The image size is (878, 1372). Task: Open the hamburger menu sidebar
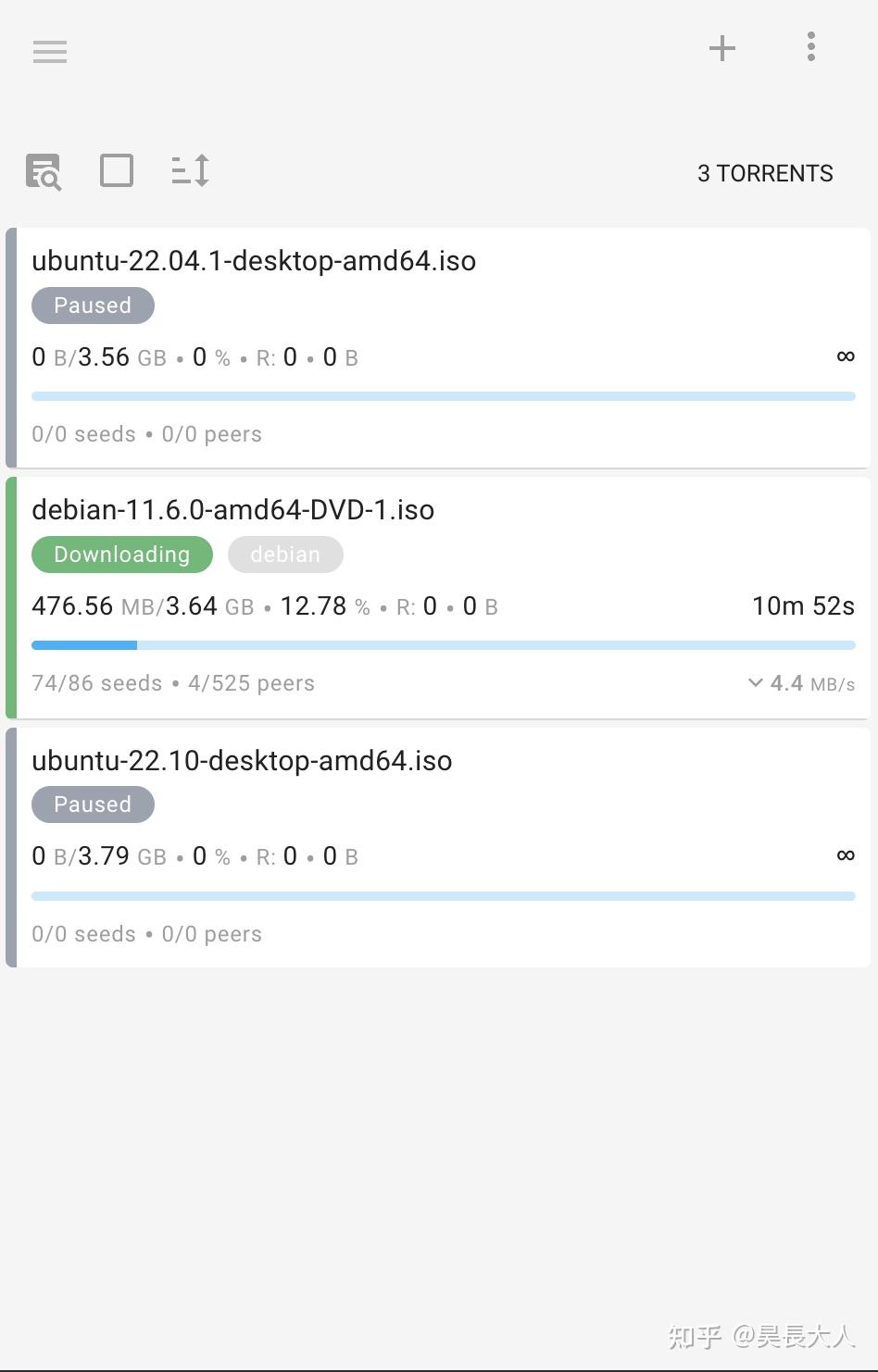pos(50,52)
